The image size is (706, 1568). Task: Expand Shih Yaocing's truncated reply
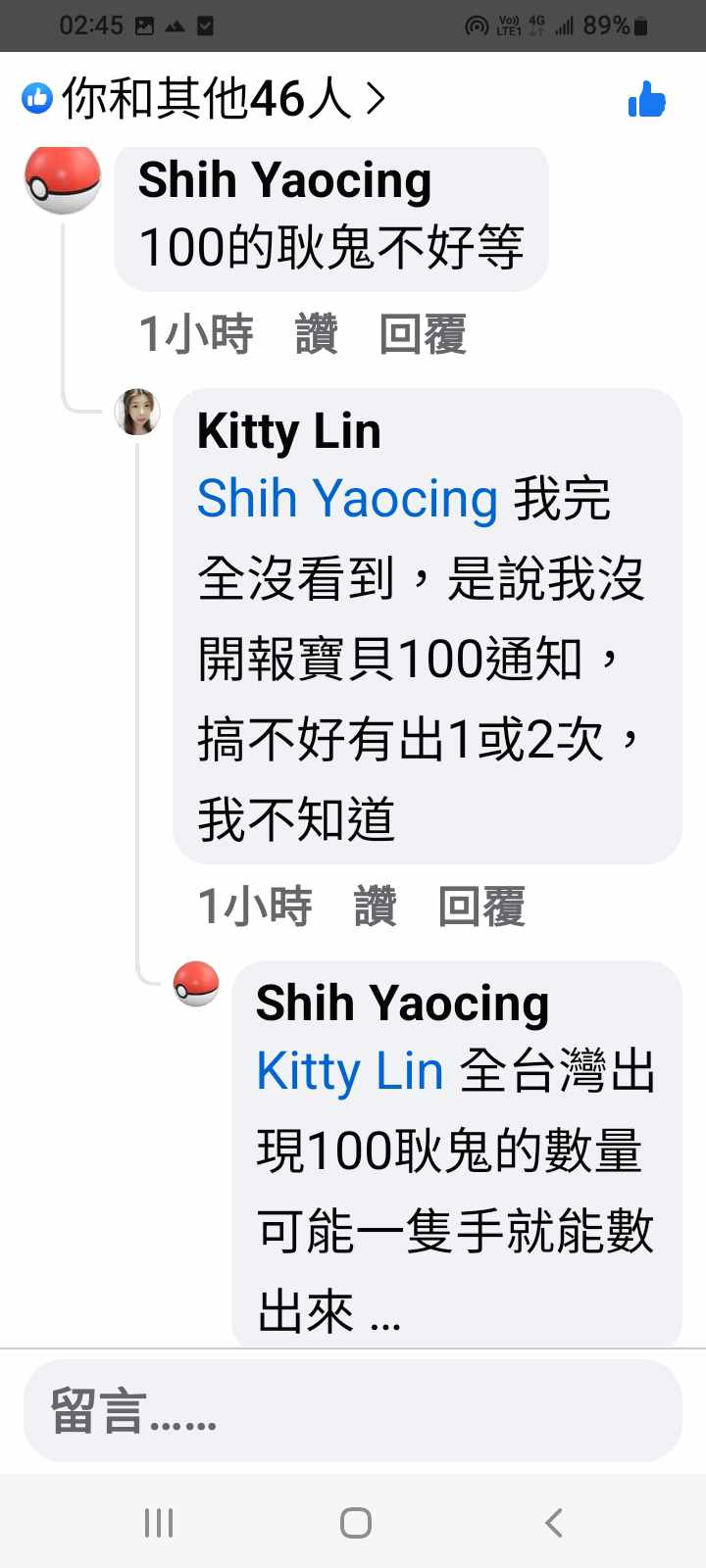(385, 1313)
